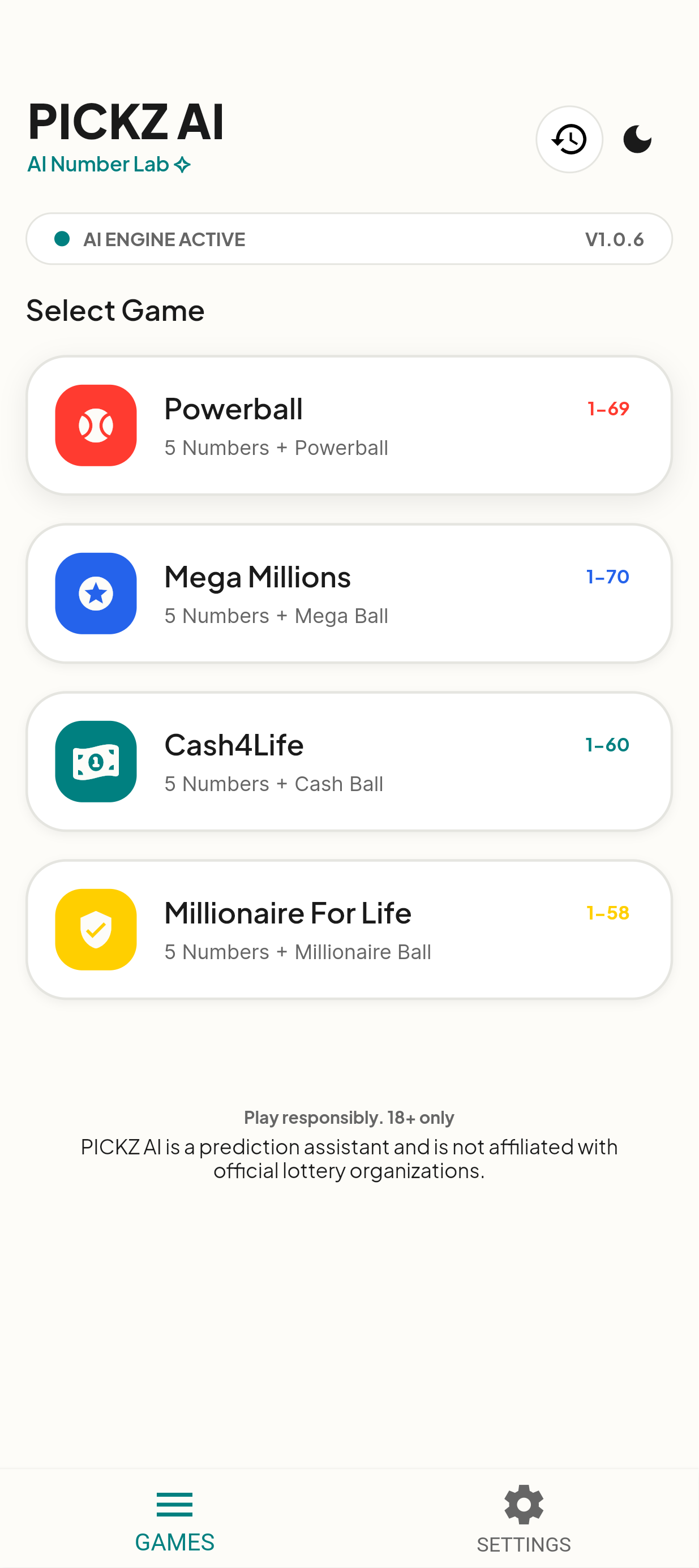Choose the Cash4Life game card
The image size is (699, 1568).
(x=349, y=762)
